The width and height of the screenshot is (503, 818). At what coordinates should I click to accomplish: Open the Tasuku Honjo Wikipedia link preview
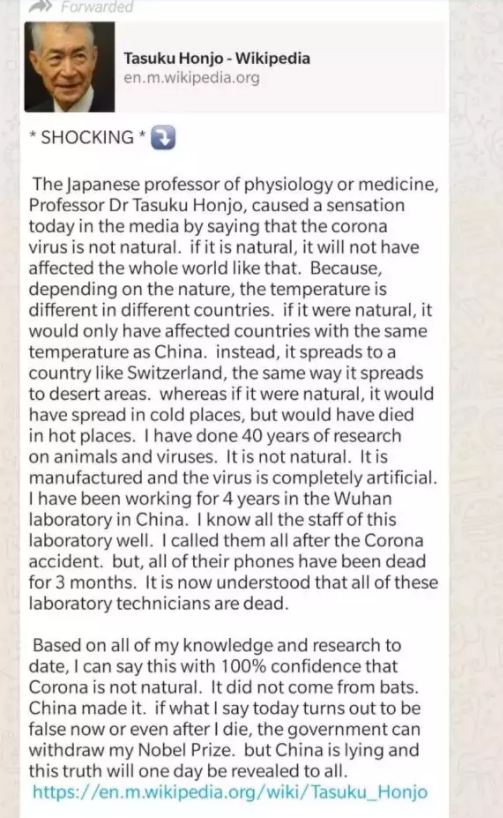coord(235,67)
